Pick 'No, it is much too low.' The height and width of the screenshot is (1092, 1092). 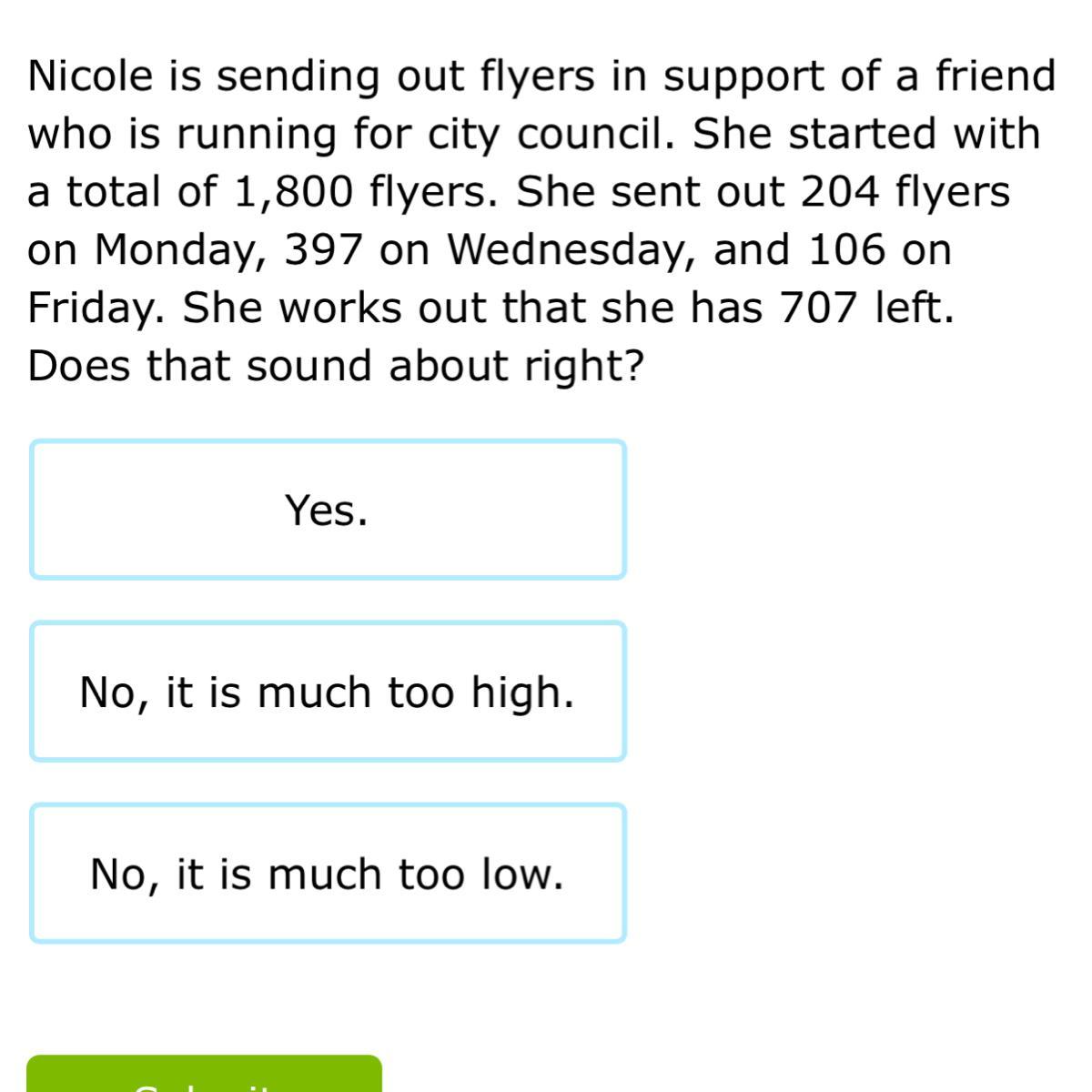(x=328, y=874)
